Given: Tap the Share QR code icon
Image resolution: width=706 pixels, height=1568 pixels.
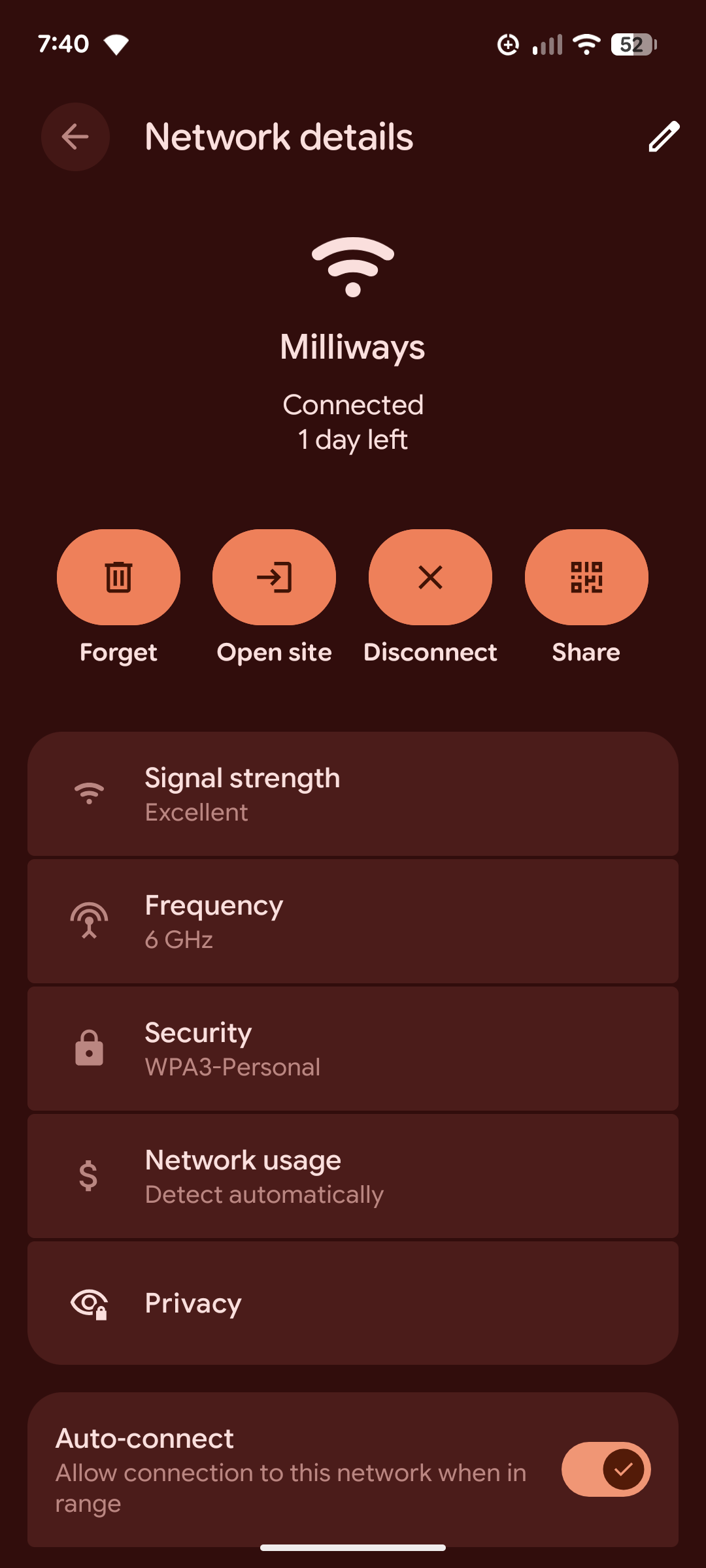Looking at the screenshot, I should (585, 577).
